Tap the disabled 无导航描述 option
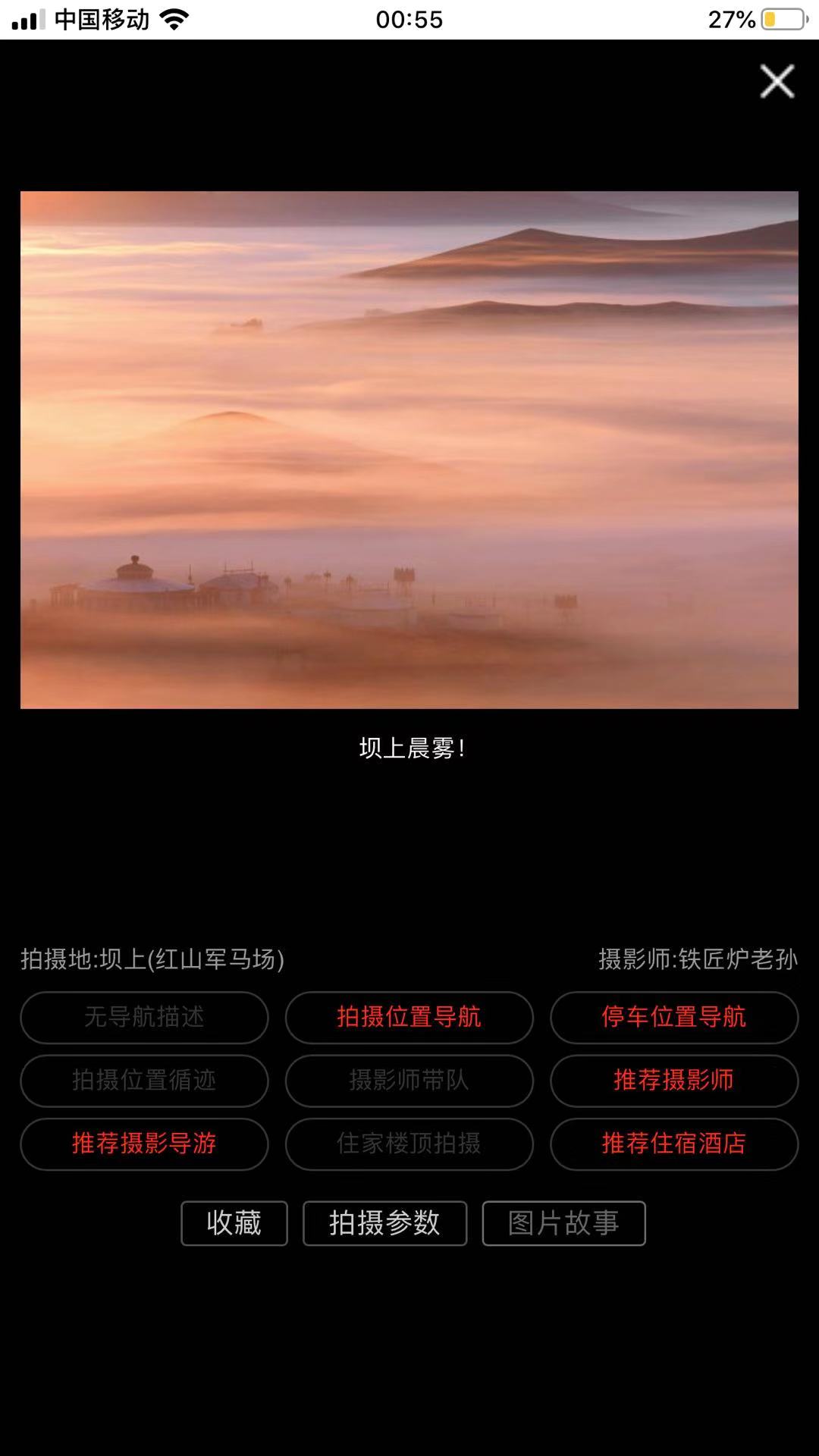Viewport: 819px width, 1456px height. pos(143,1018)
